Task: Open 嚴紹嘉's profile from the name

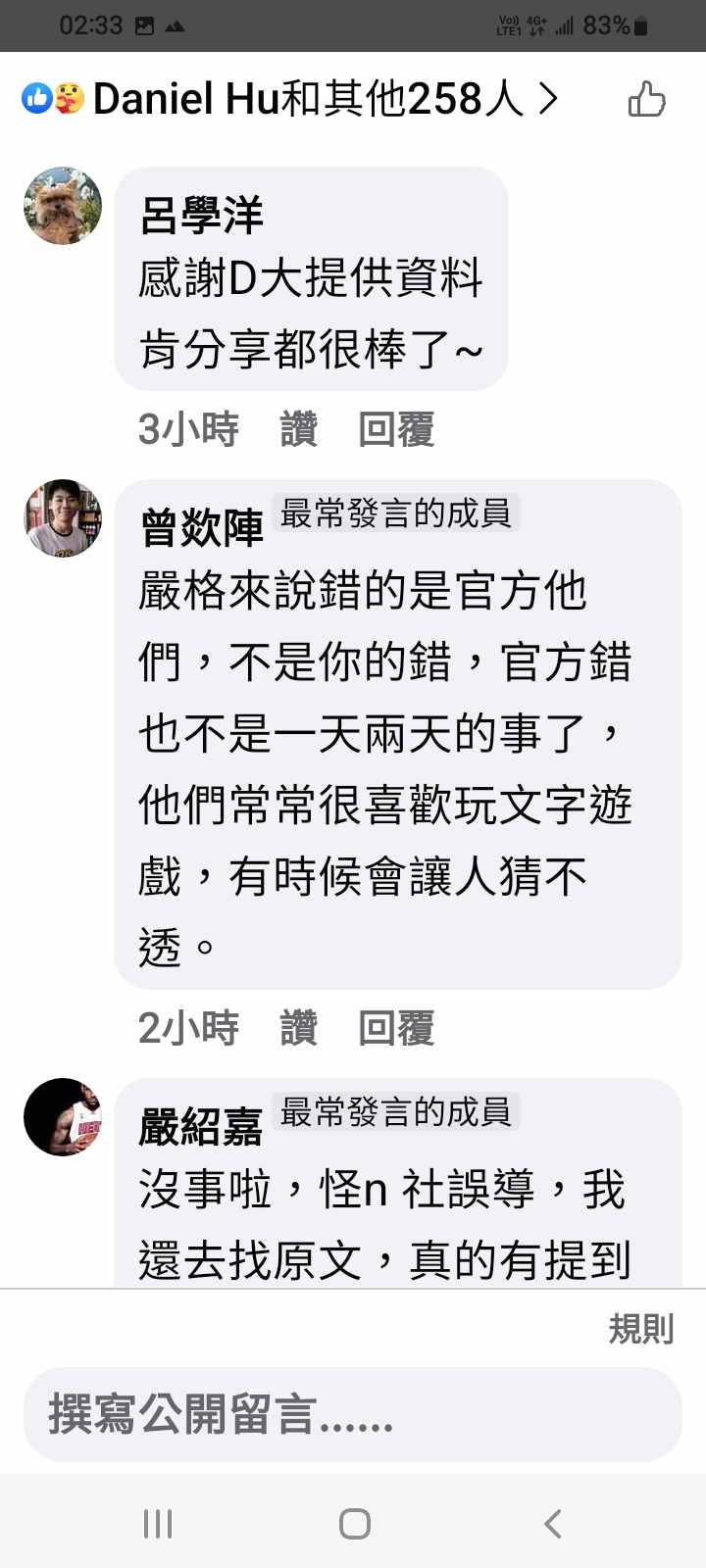Action: coord(202,1127)
